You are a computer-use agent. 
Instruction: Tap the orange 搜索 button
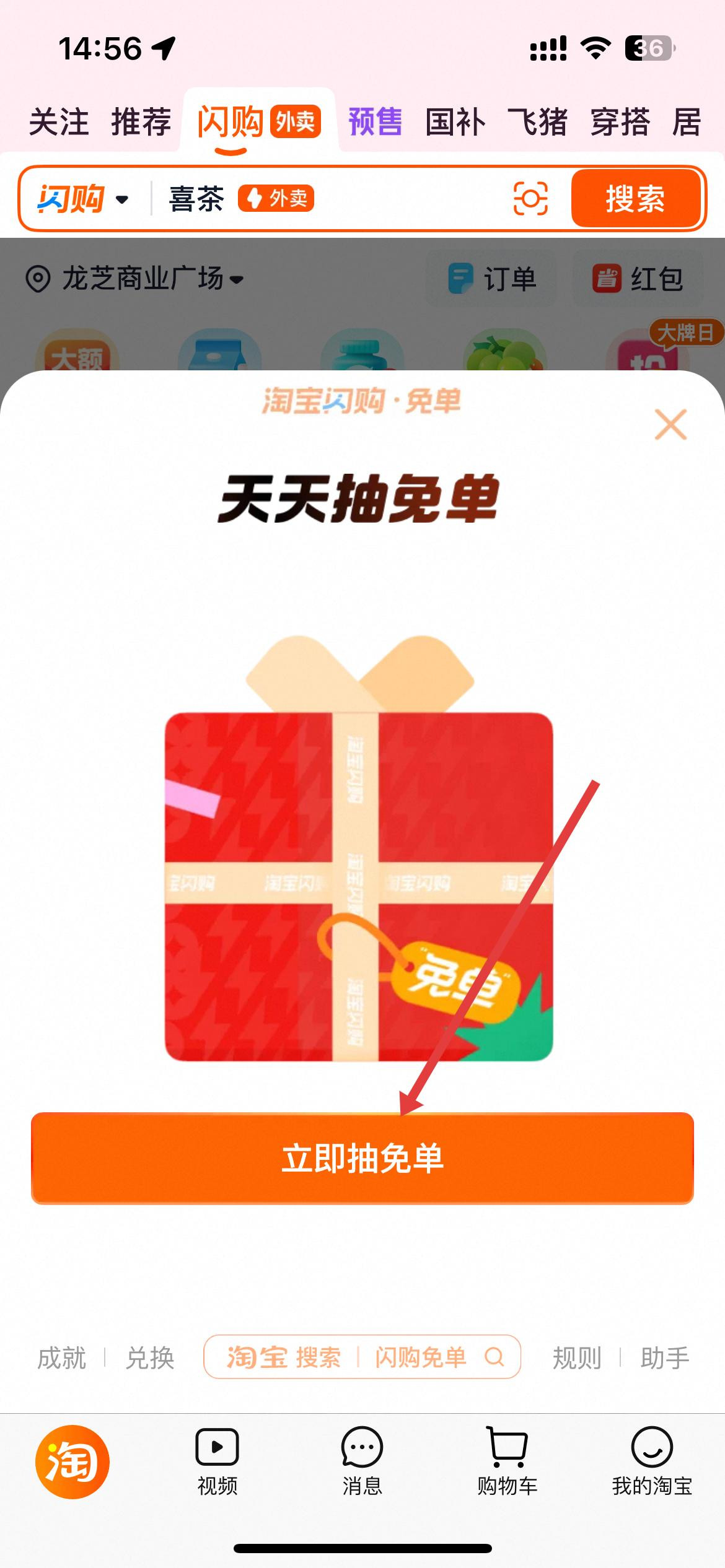coord(636,199)
